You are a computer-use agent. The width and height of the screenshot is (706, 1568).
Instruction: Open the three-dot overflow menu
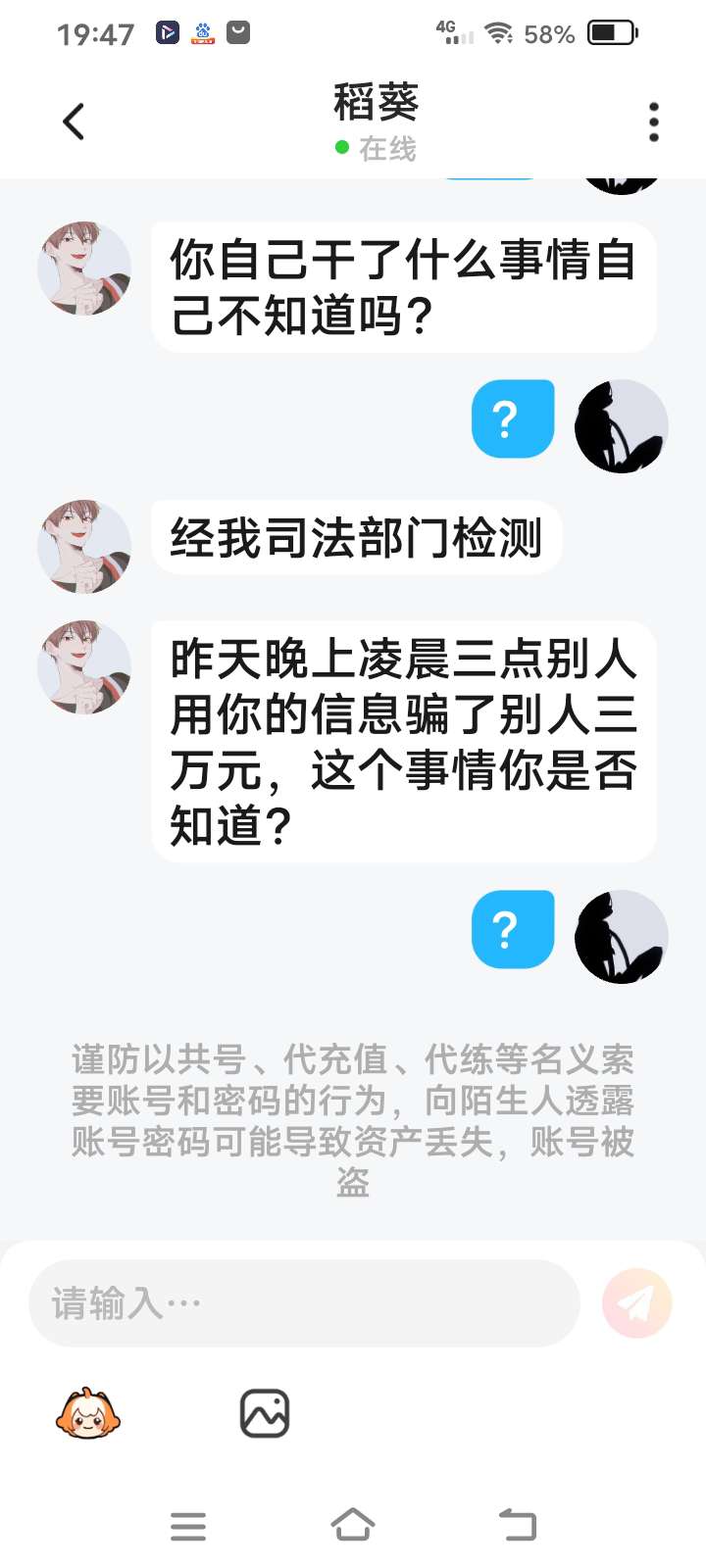click(x=654, y=122)
